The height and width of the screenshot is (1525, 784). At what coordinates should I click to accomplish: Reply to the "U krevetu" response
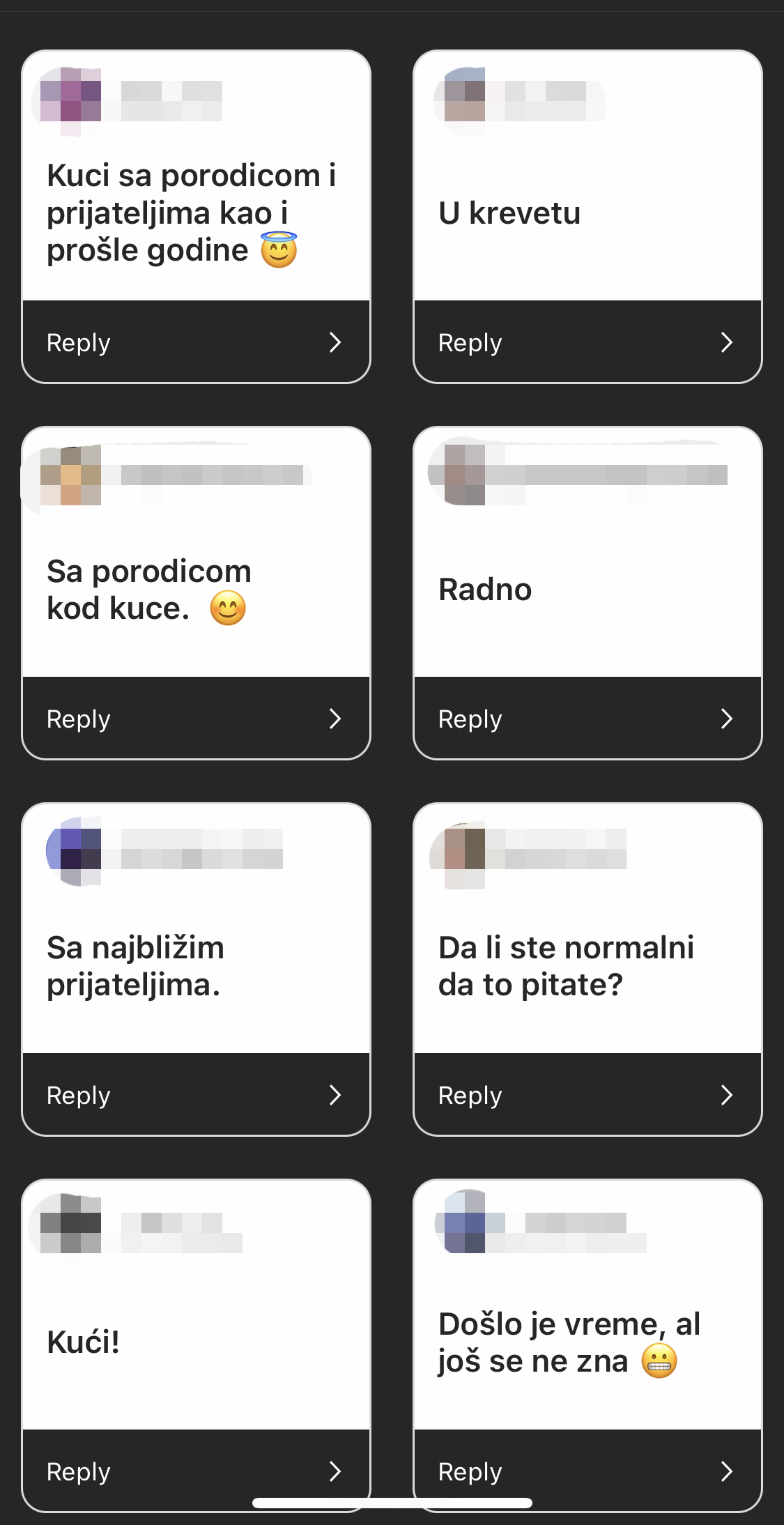587,342
